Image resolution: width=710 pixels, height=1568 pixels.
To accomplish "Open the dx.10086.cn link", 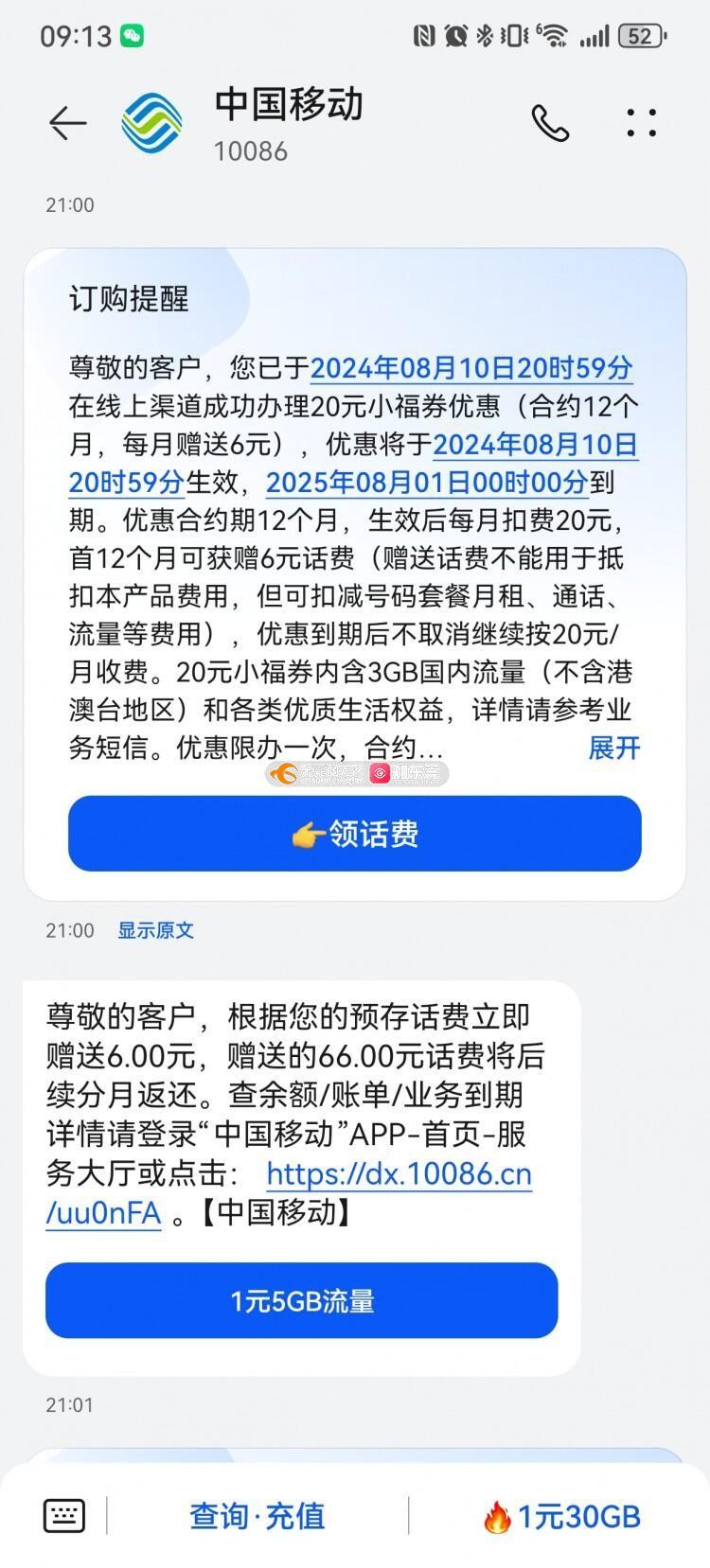I will (289, 1193).
